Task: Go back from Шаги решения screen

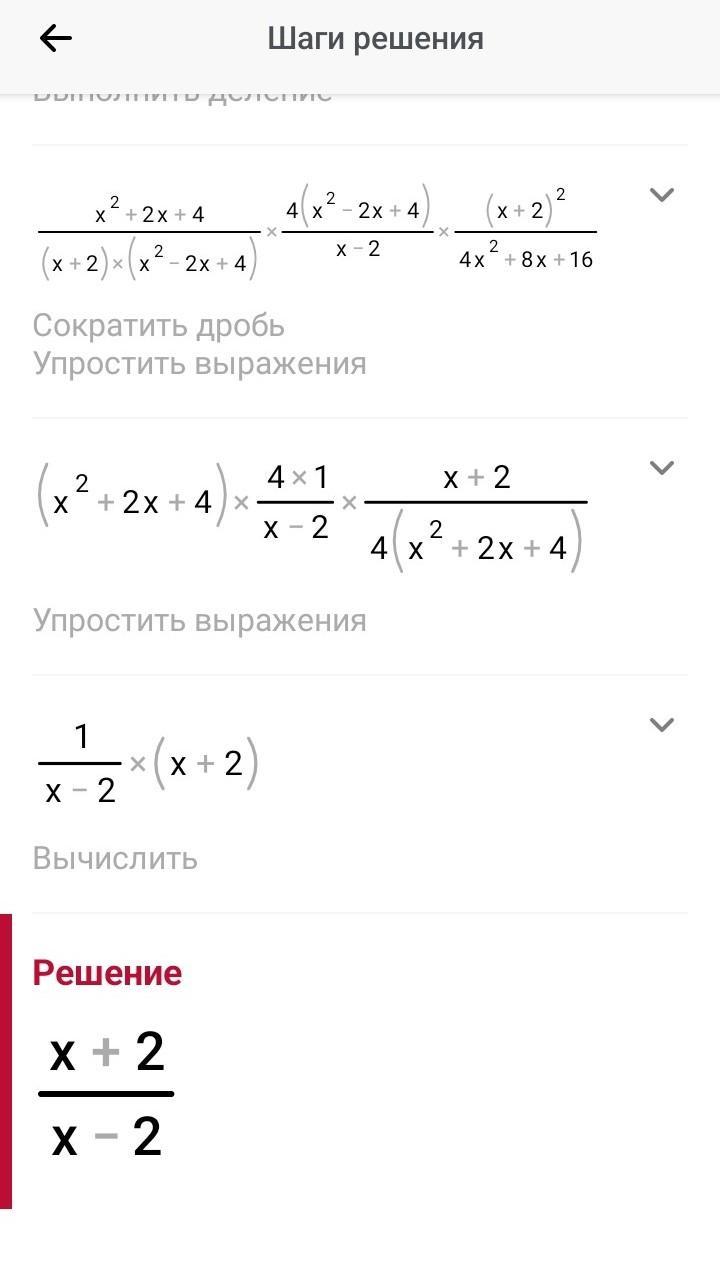Action: tap(56, 39)
